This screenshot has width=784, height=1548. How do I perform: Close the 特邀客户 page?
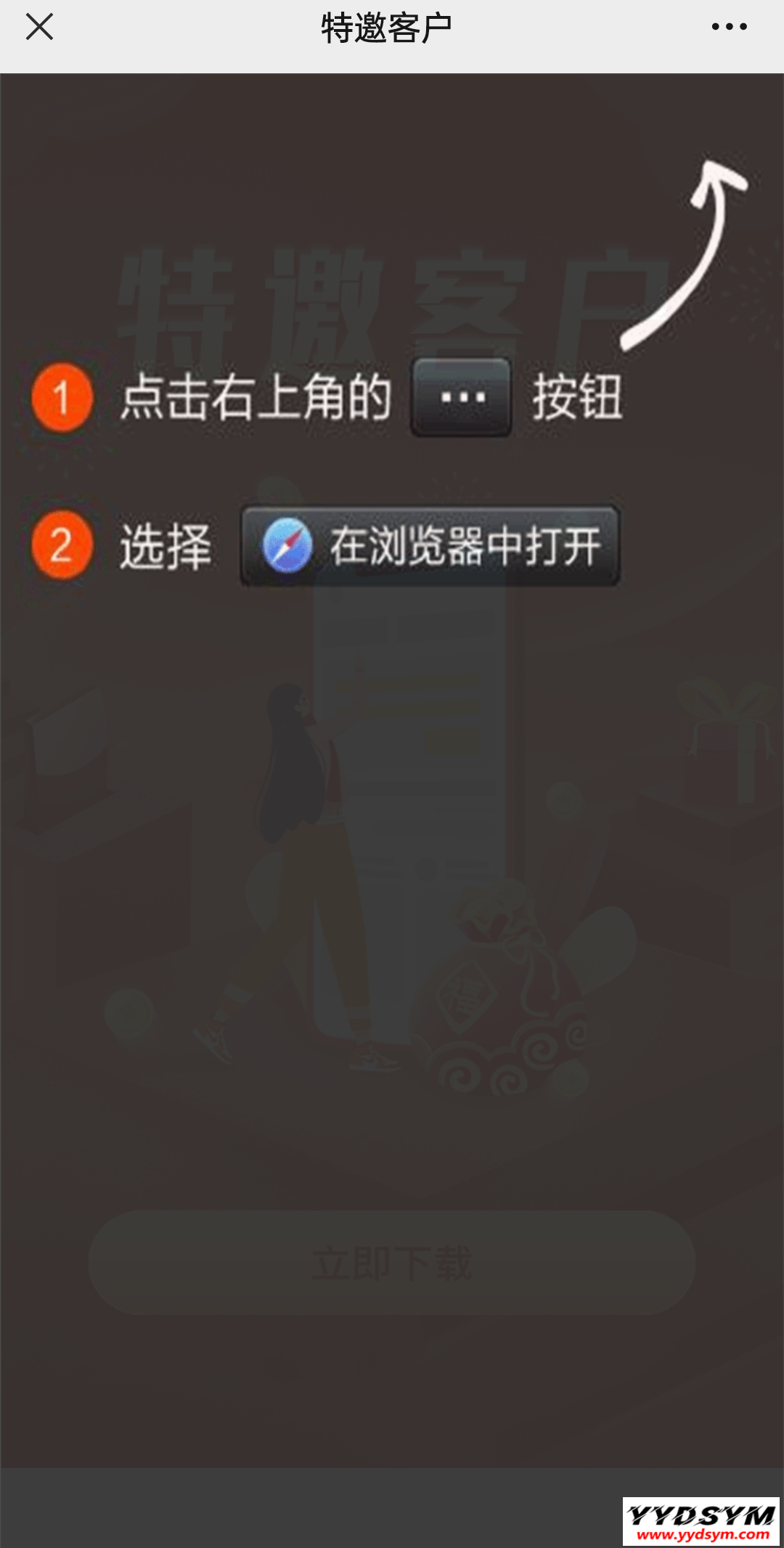pos(39,27)
